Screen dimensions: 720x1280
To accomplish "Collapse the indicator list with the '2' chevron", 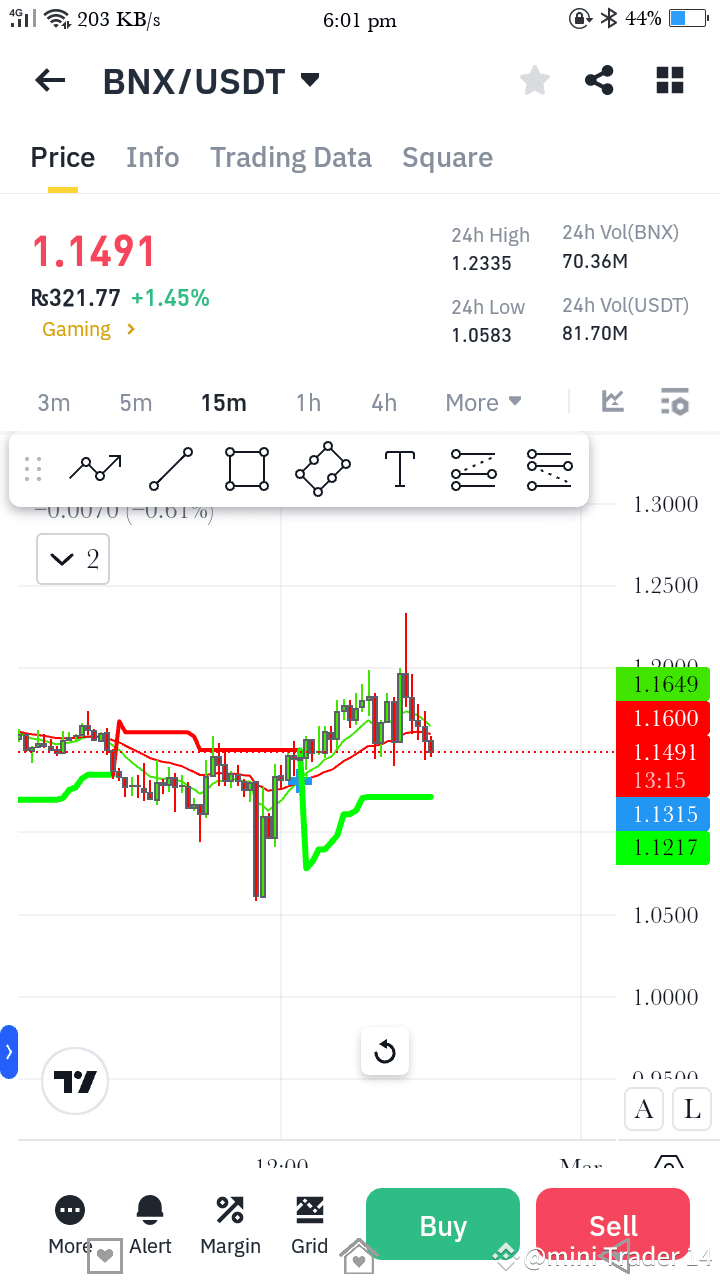I will (72, 559).
